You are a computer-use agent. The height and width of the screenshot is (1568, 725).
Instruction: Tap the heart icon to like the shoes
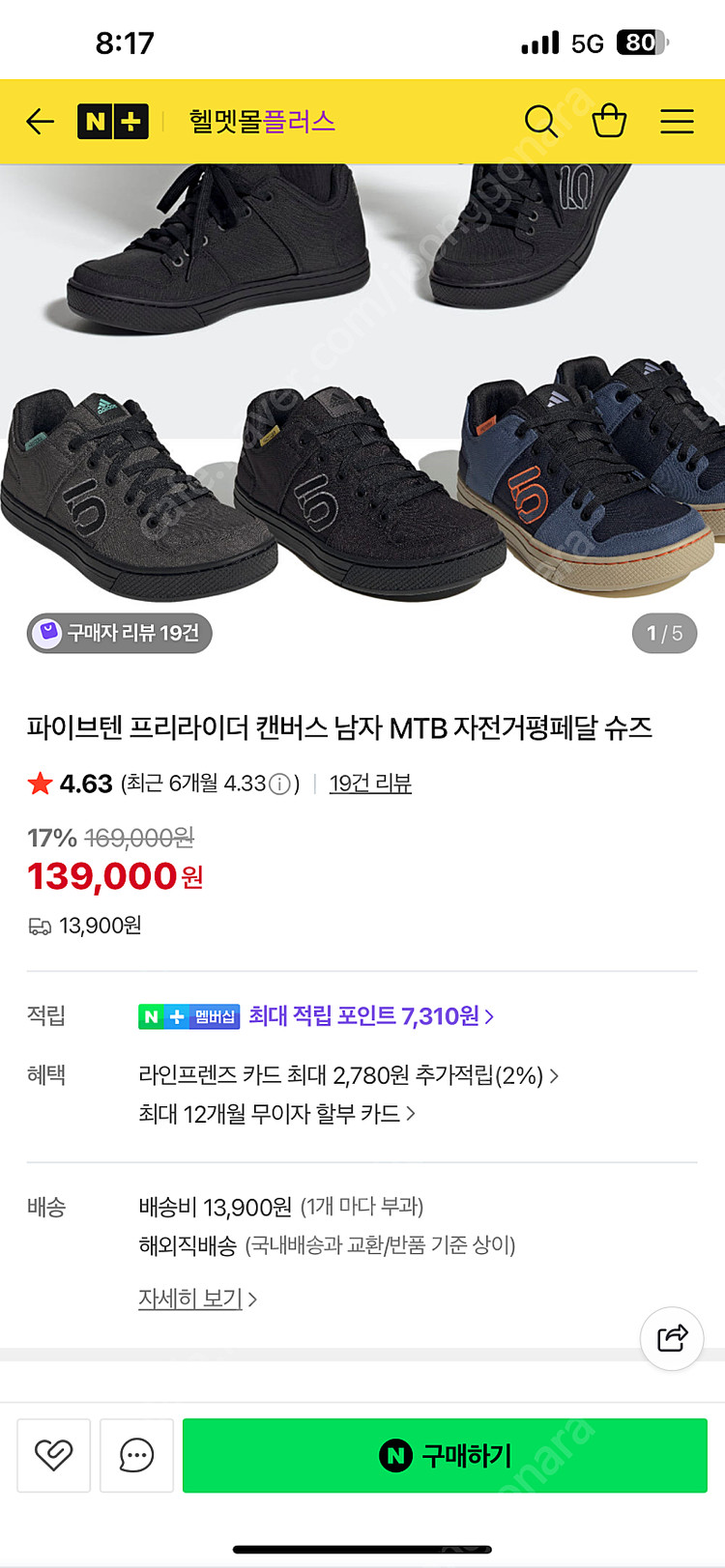pos(53,1456)
